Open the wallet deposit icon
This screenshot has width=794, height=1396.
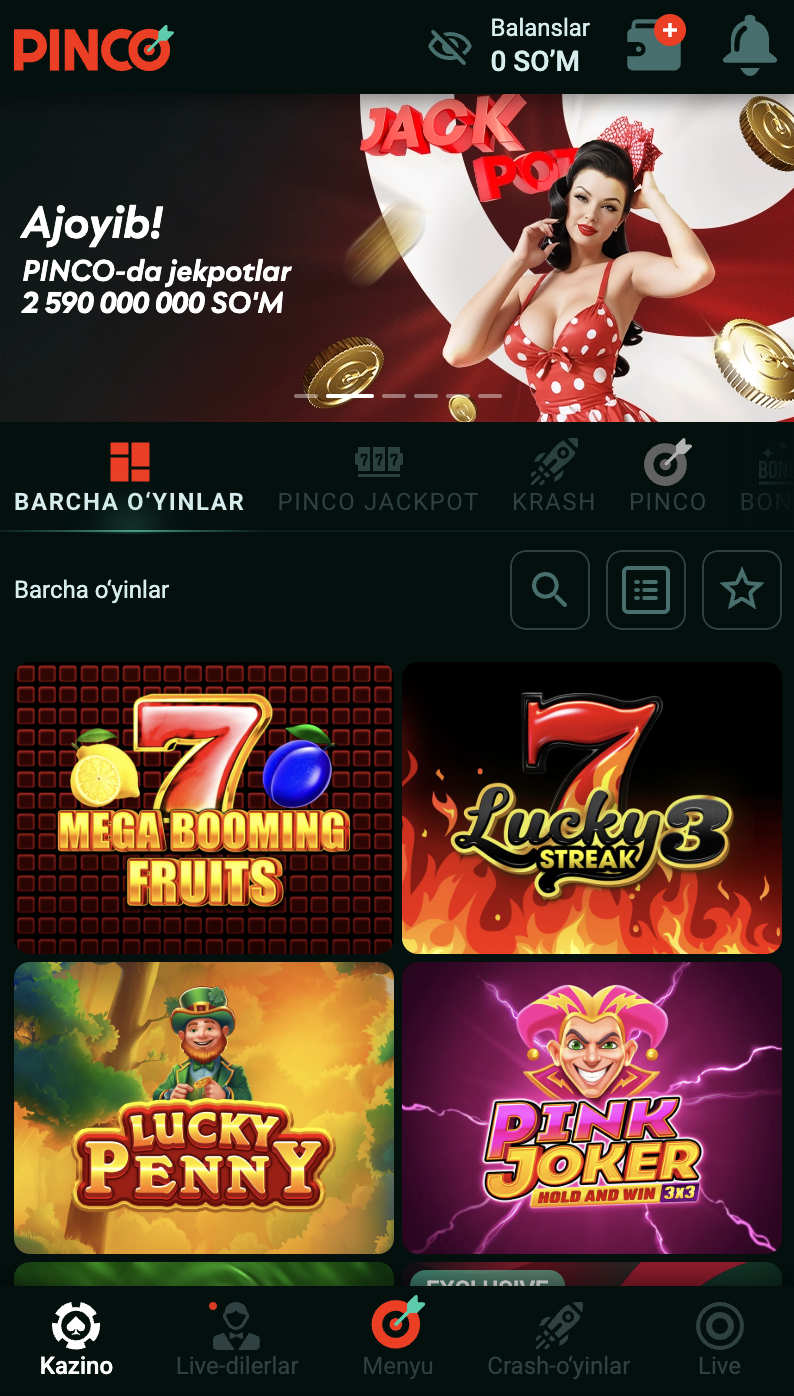[654, 46]
